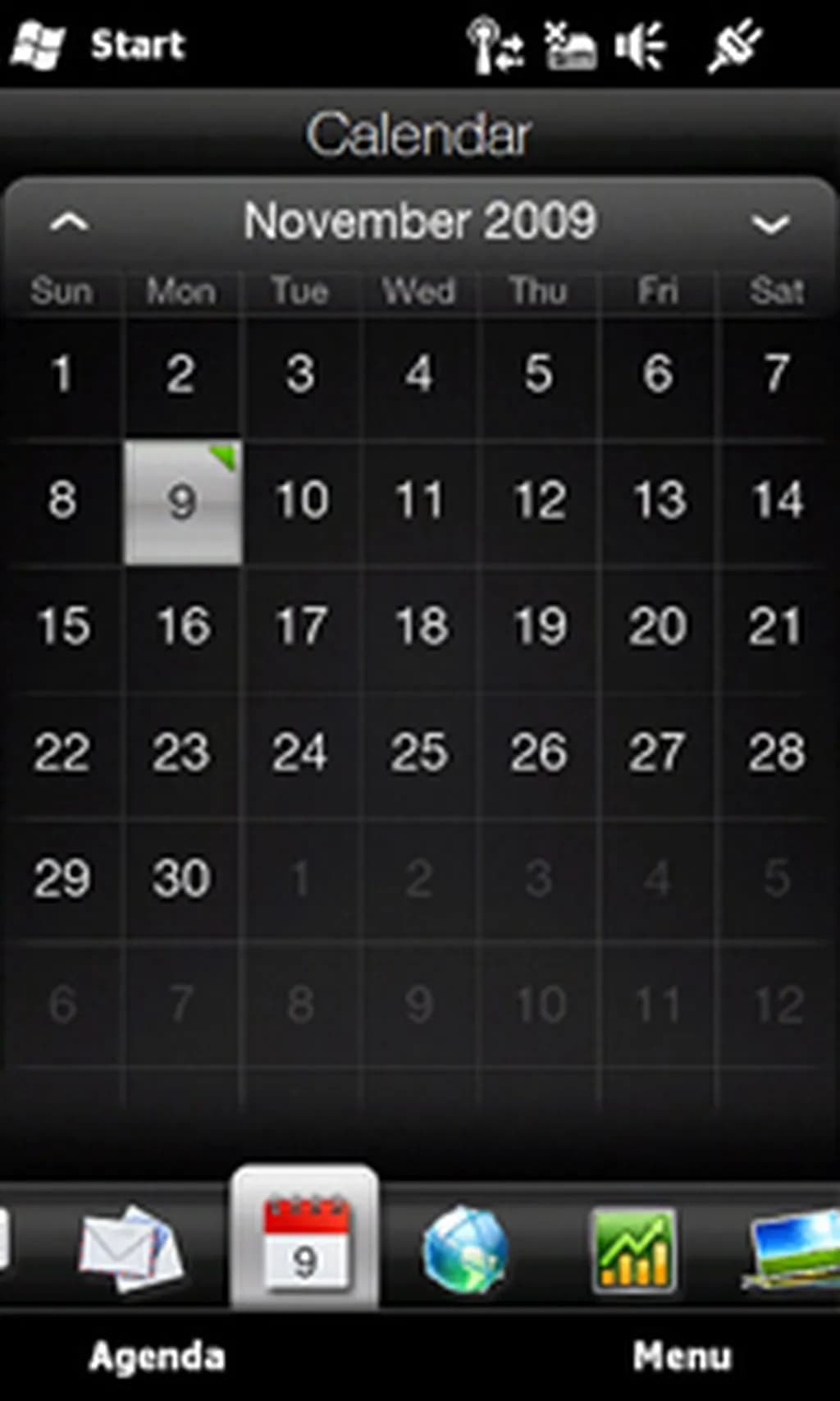Open the Start menu
The image size is (840, 1401).
click(x=98, y=44)
